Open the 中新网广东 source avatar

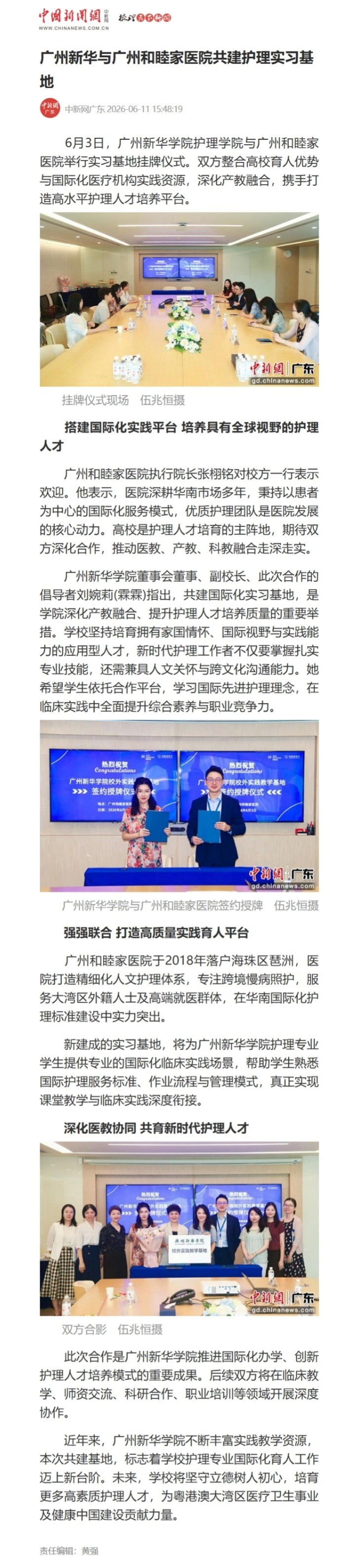pyautogui.click(x=50, y=108)
